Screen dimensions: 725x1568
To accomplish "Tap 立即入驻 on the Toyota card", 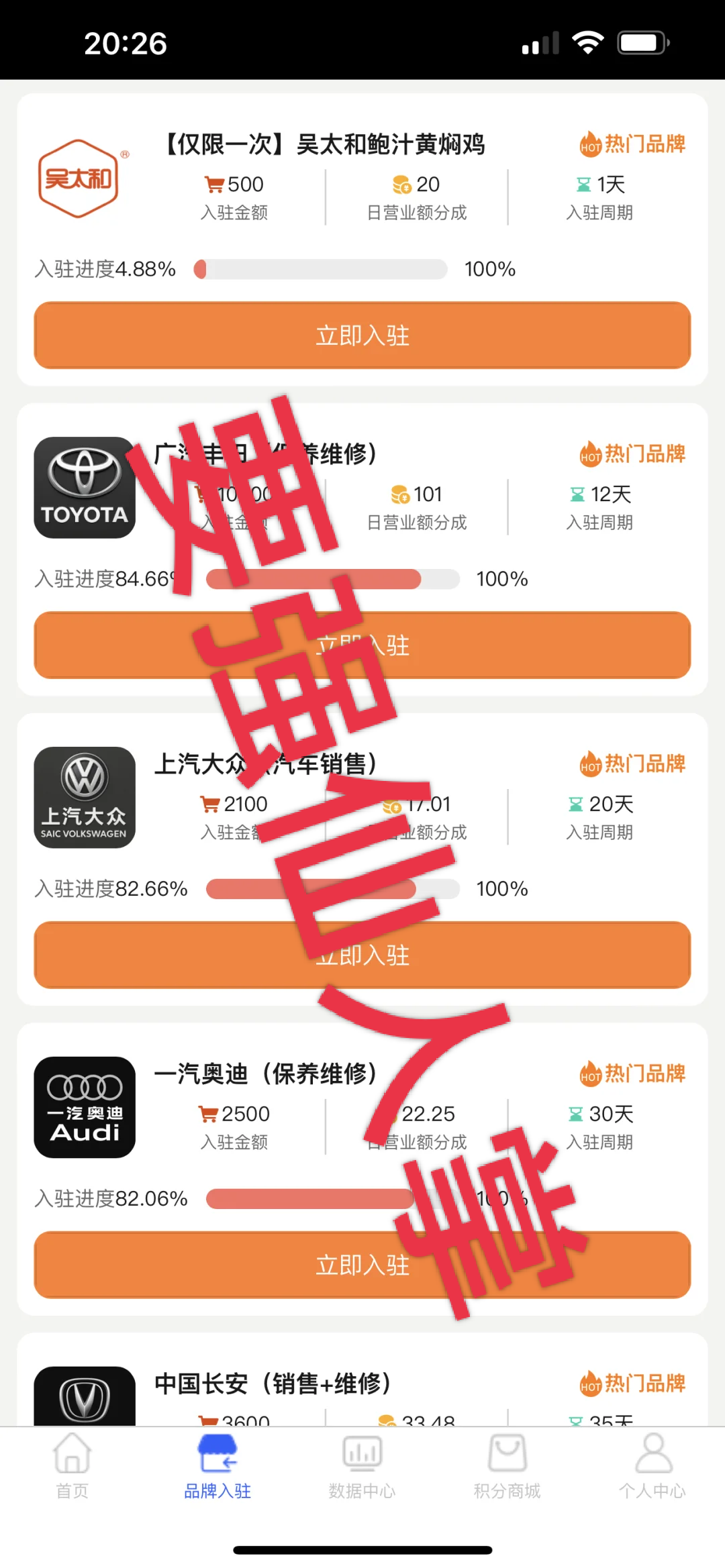I will tap(362, 645).
